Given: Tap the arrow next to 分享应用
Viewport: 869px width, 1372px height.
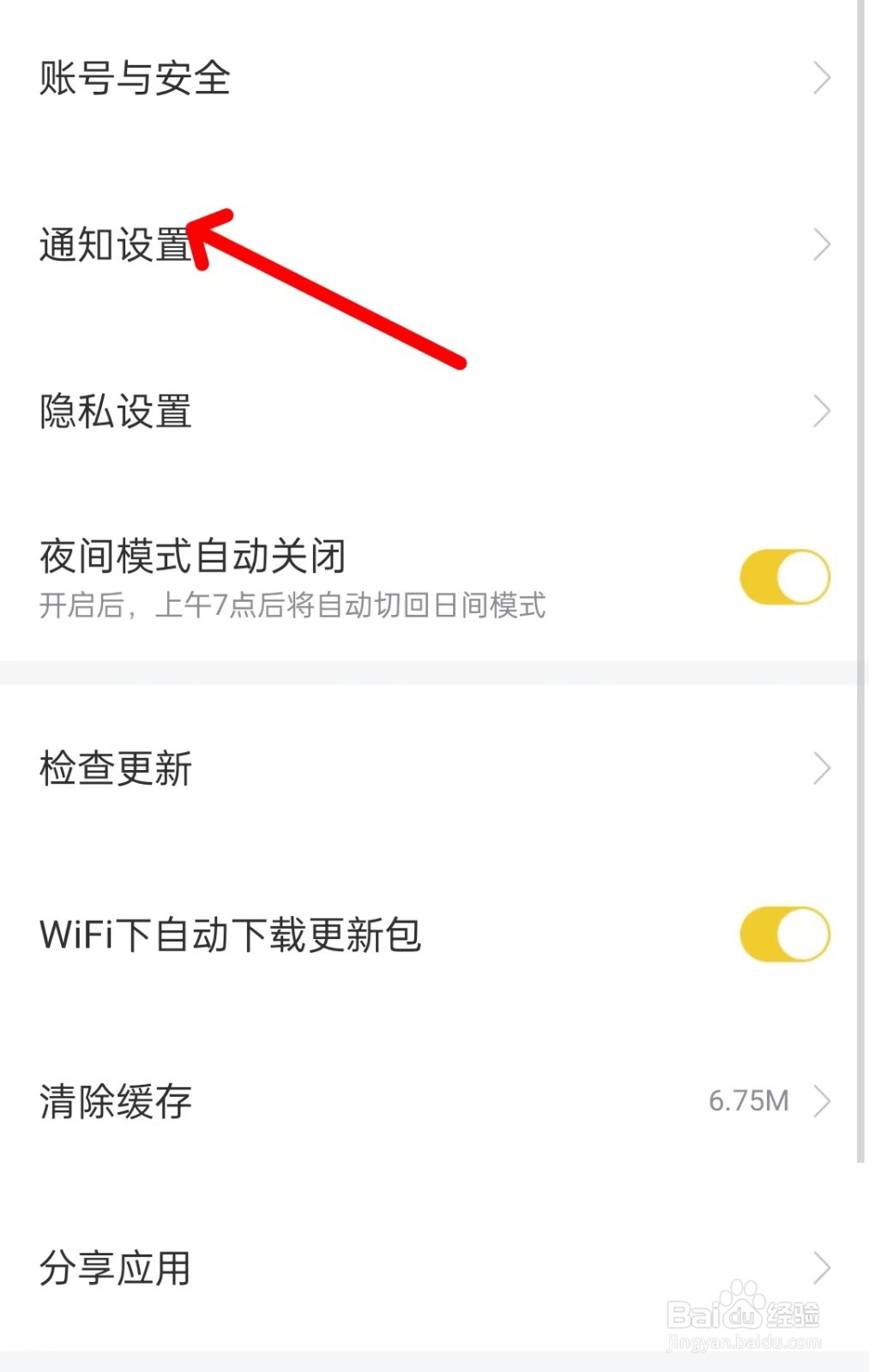Looking at the screenshot, I should point(823,1267).
